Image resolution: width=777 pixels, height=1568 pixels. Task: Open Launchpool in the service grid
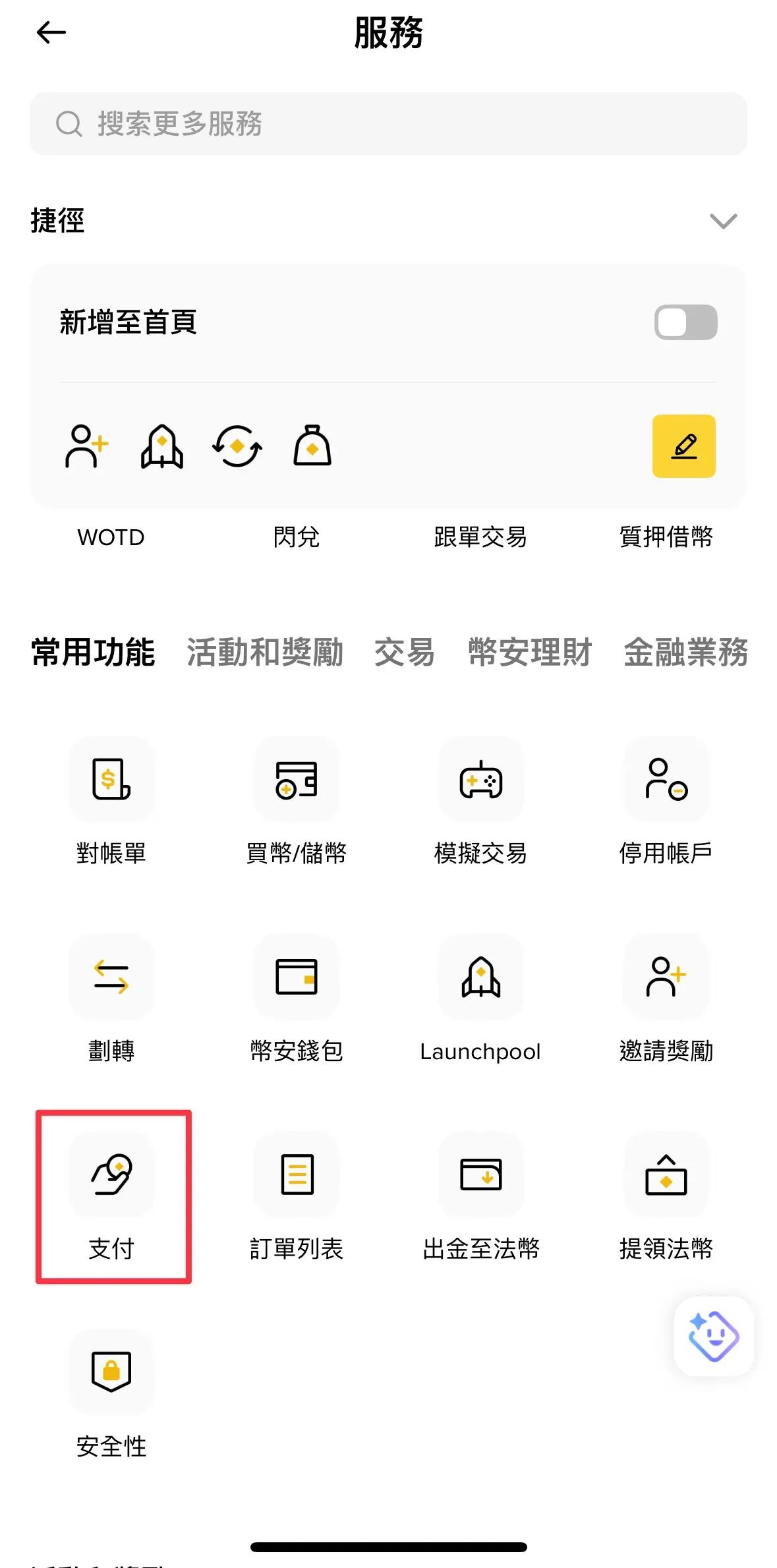click(x=480, y=977)
